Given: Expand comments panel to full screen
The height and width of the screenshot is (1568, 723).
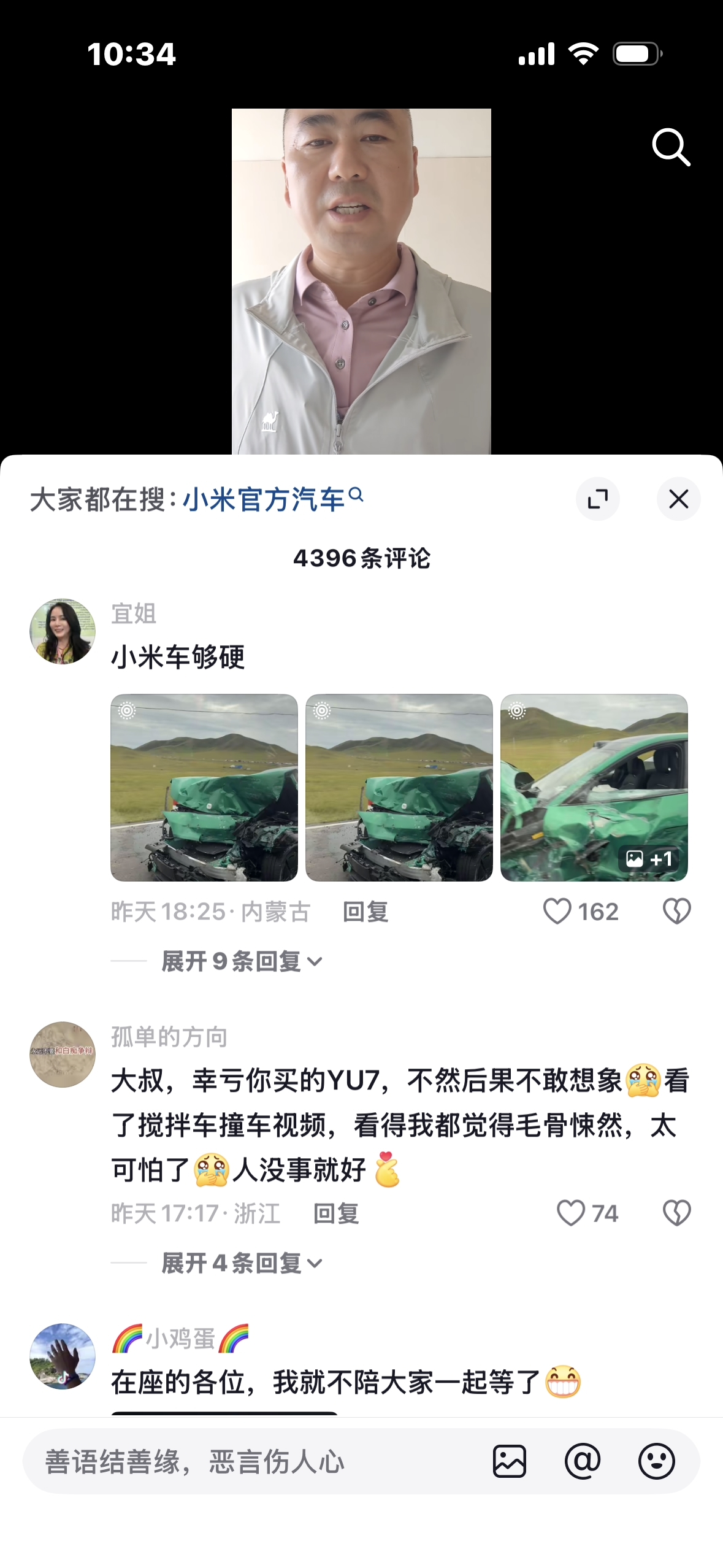Looking at the screenshot, I should point(597,499).
